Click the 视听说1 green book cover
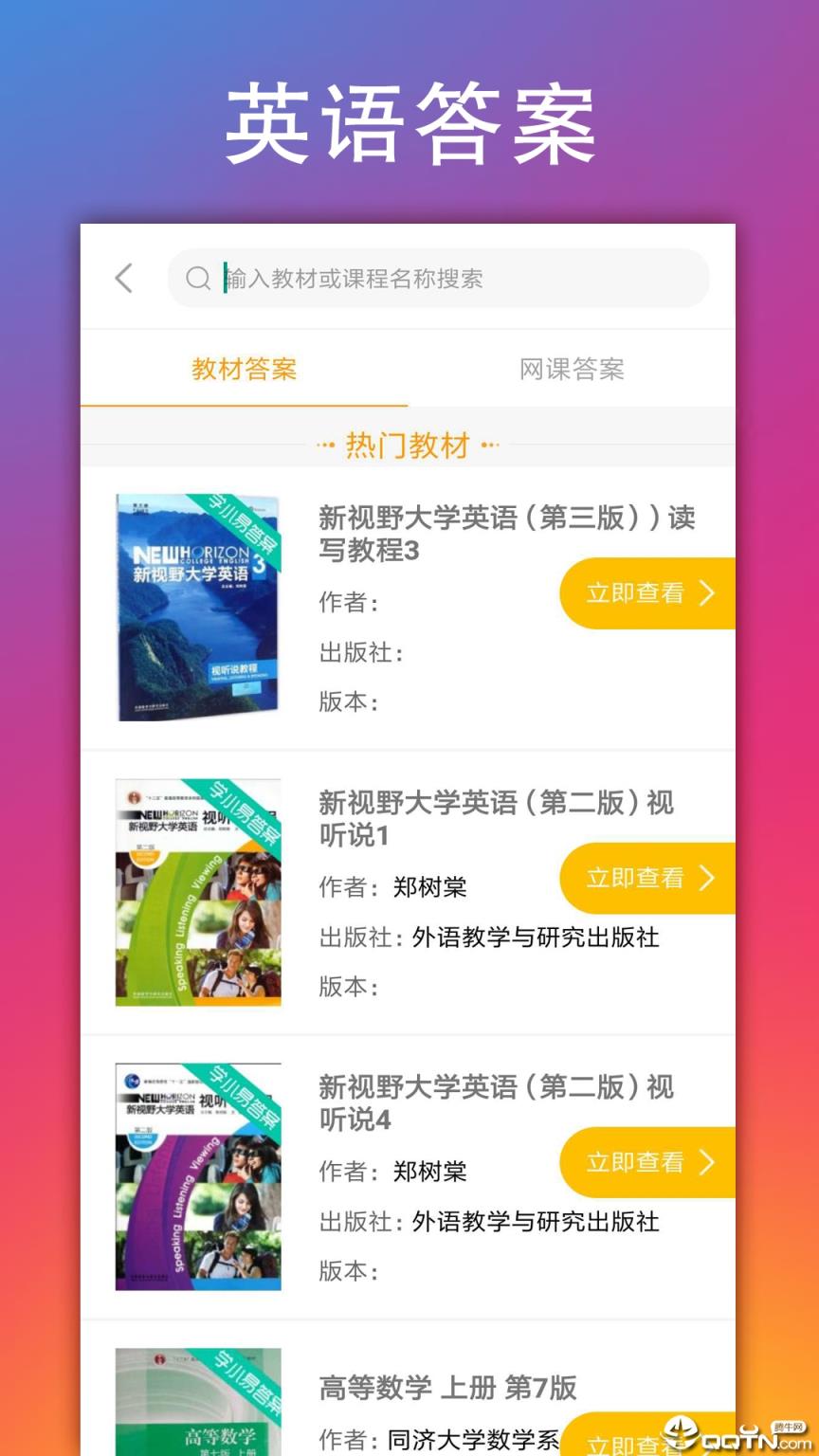 (196, 890)
